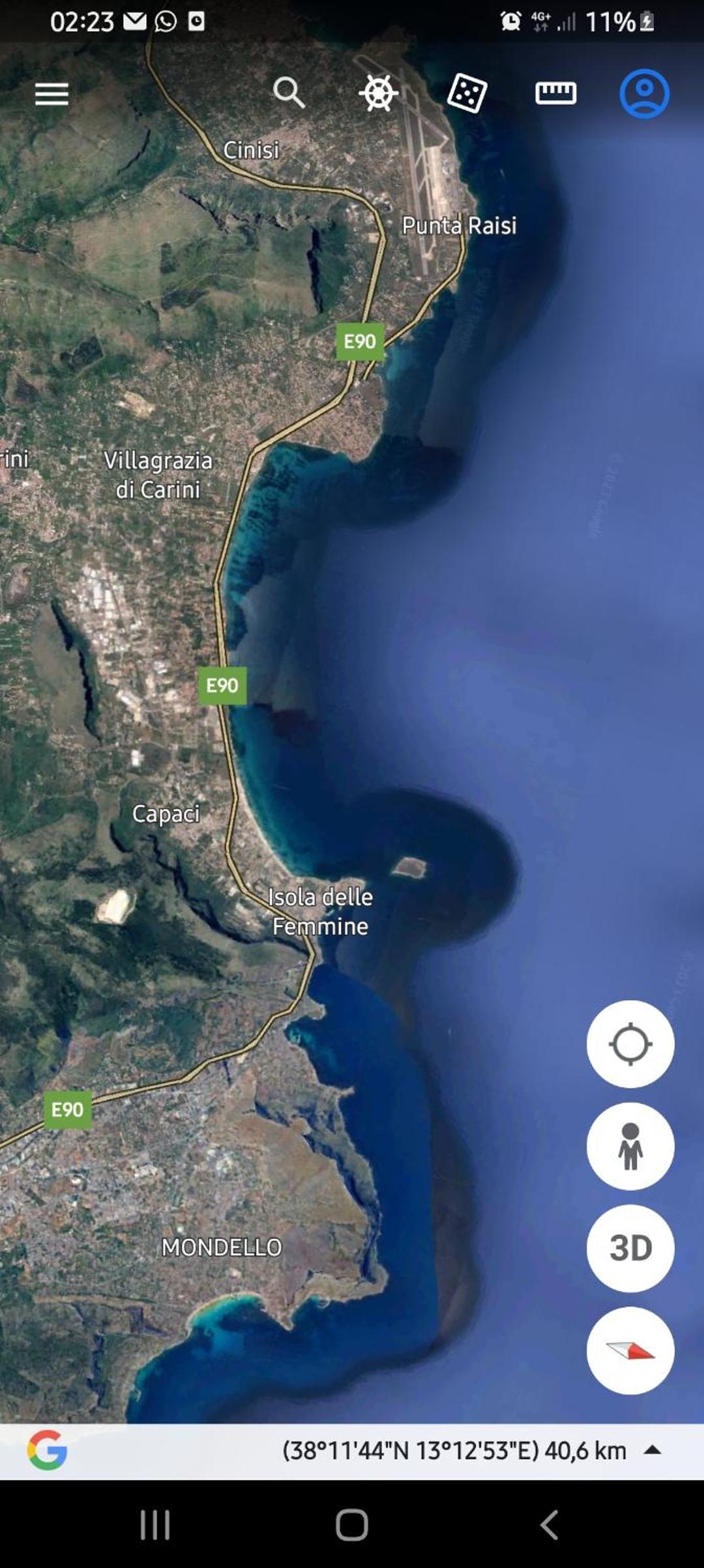Screen dimensions: 704x1568
Task: Tap the search magnifier icon
Action: point(289,93)
